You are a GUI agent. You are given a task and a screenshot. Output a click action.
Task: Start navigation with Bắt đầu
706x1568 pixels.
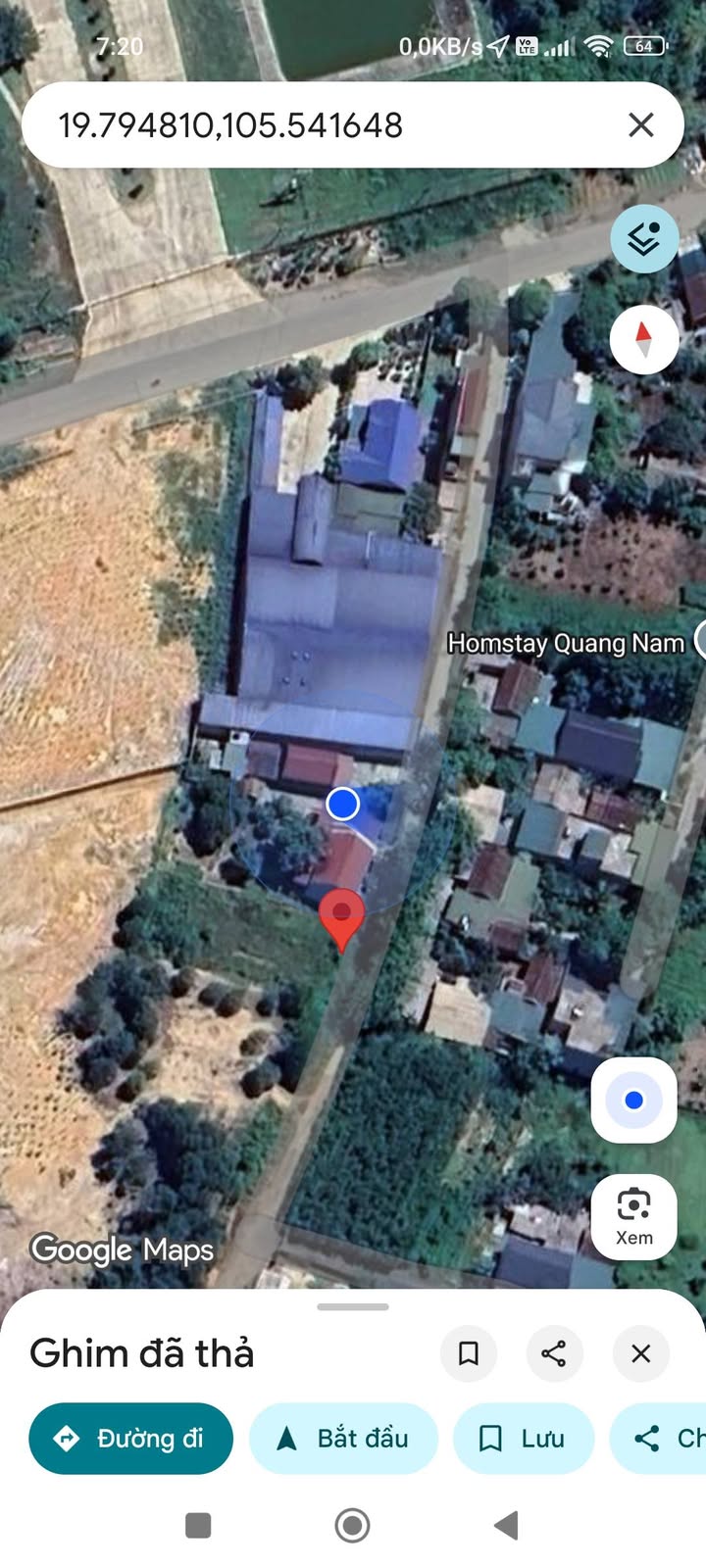coord(343,1439)
